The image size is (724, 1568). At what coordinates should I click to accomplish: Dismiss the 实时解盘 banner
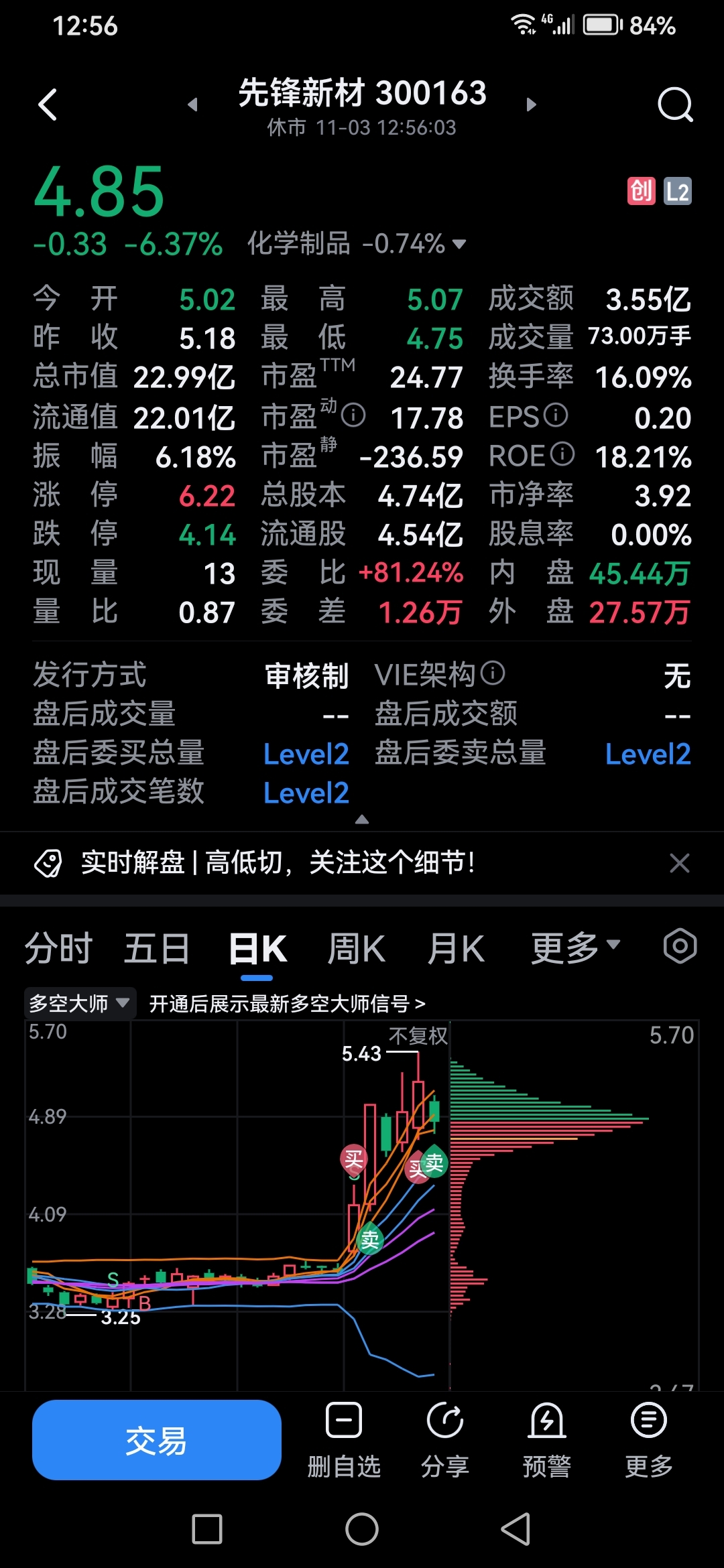click(x=680, y=863)
